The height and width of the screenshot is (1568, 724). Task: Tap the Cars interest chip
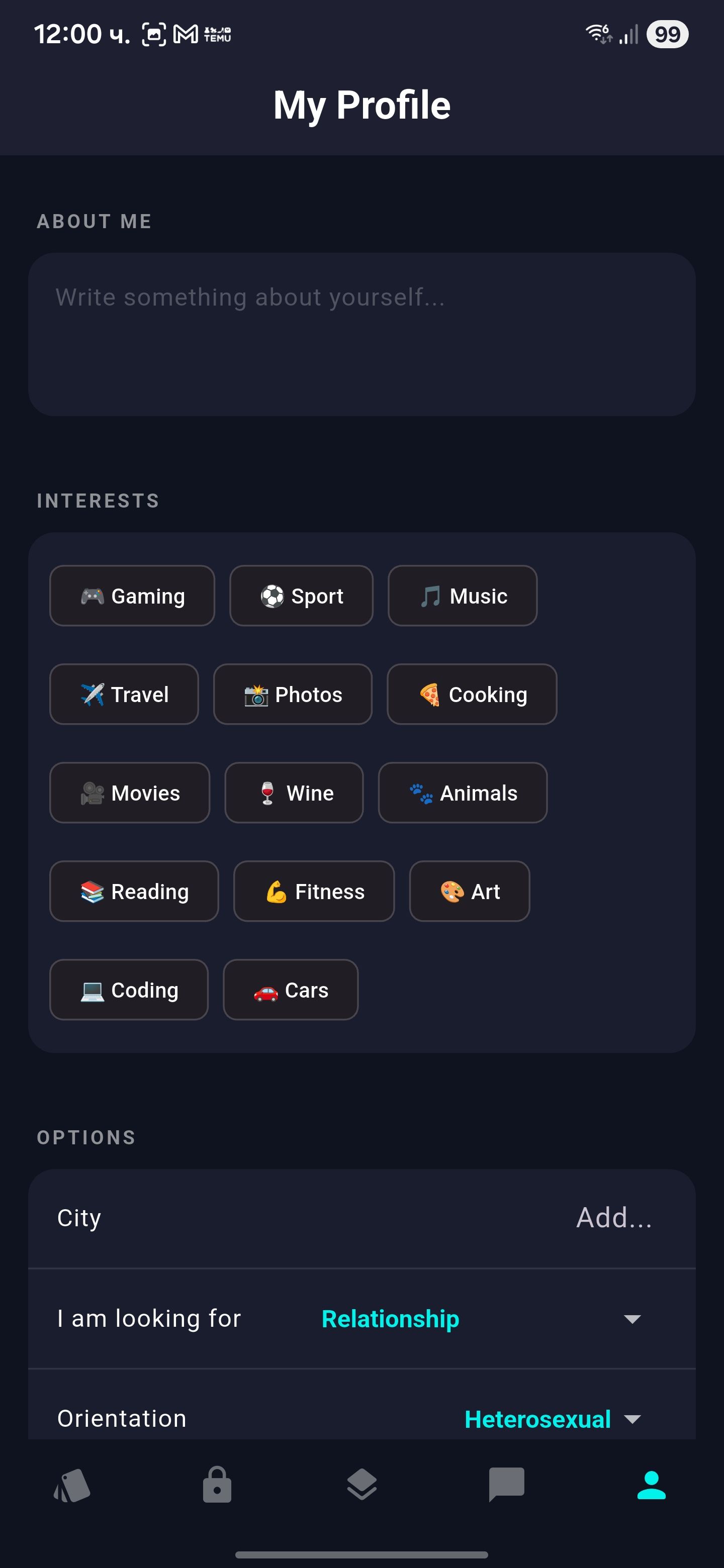tap(291, 991)
